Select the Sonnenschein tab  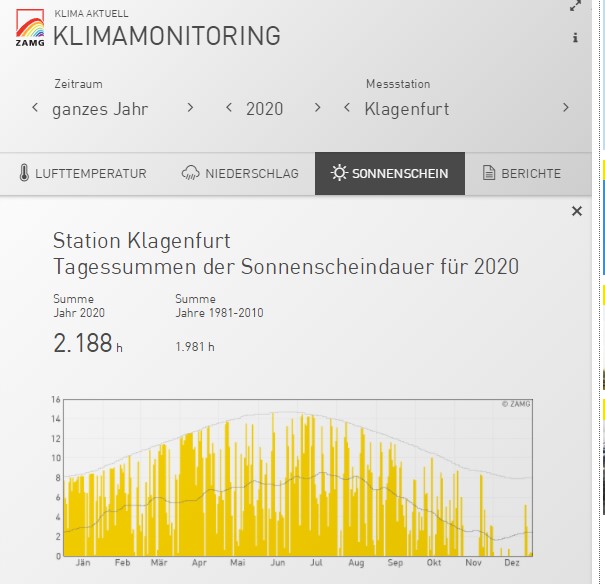tap(390, 173)
